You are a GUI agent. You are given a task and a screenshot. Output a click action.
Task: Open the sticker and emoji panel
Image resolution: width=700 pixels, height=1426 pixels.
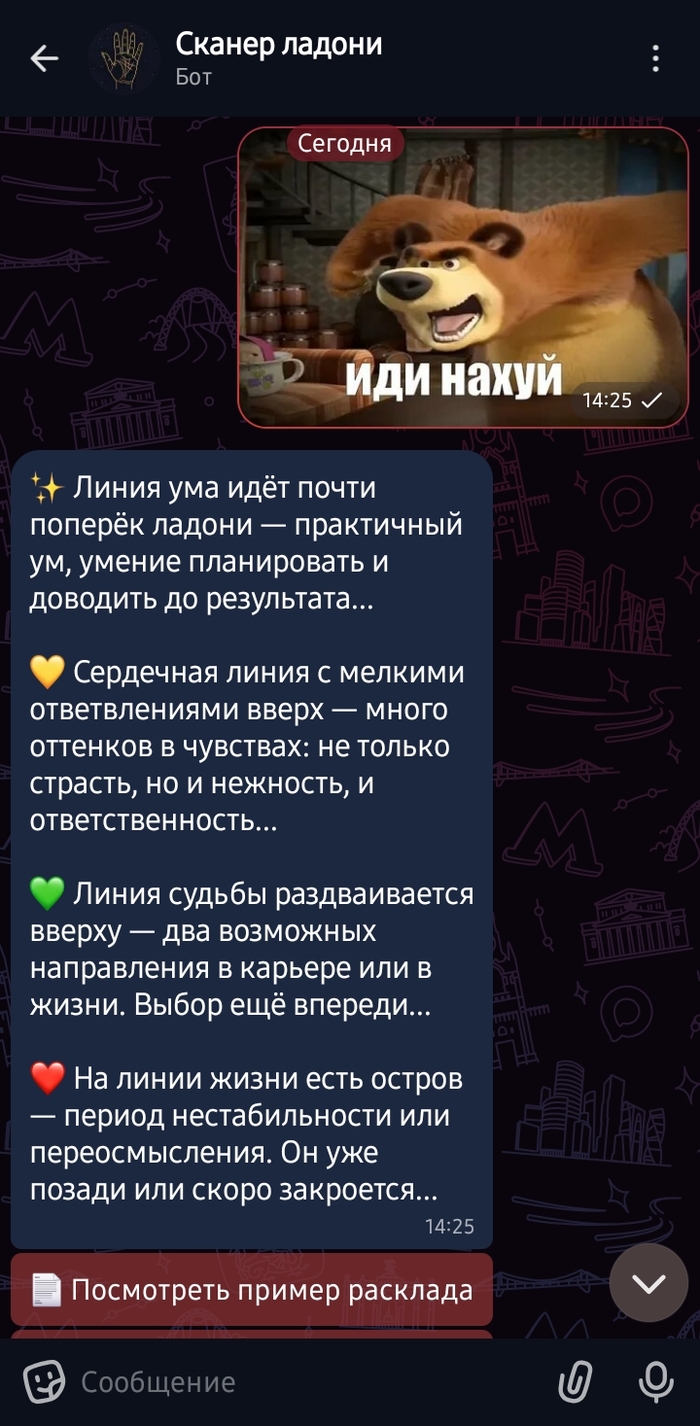pyautogui.click(x=44, y=1382)
